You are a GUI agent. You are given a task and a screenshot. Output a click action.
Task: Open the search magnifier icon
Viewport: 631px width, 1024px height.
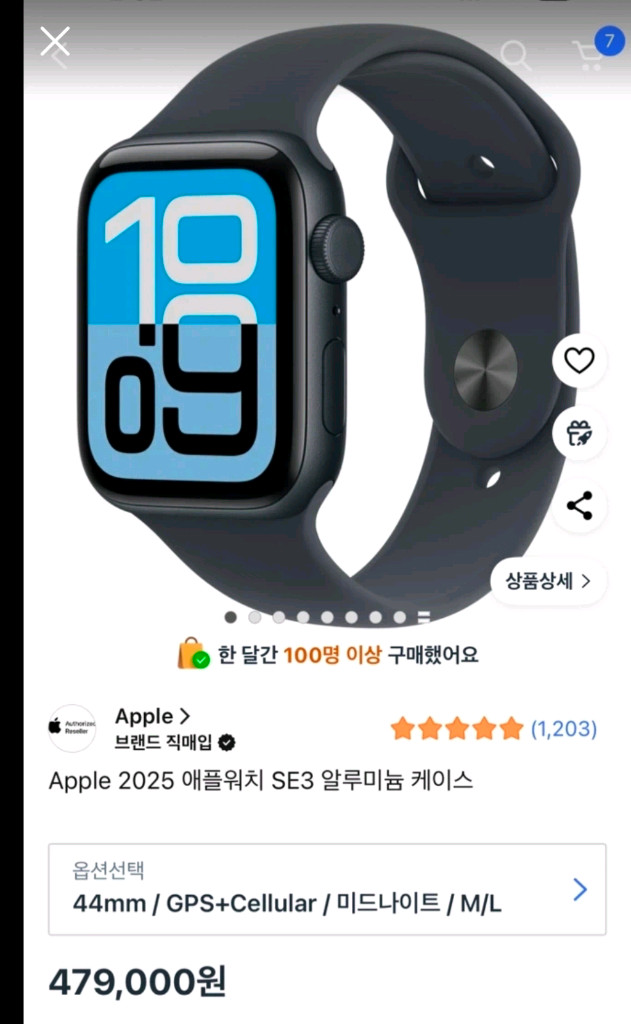[516, 54]
